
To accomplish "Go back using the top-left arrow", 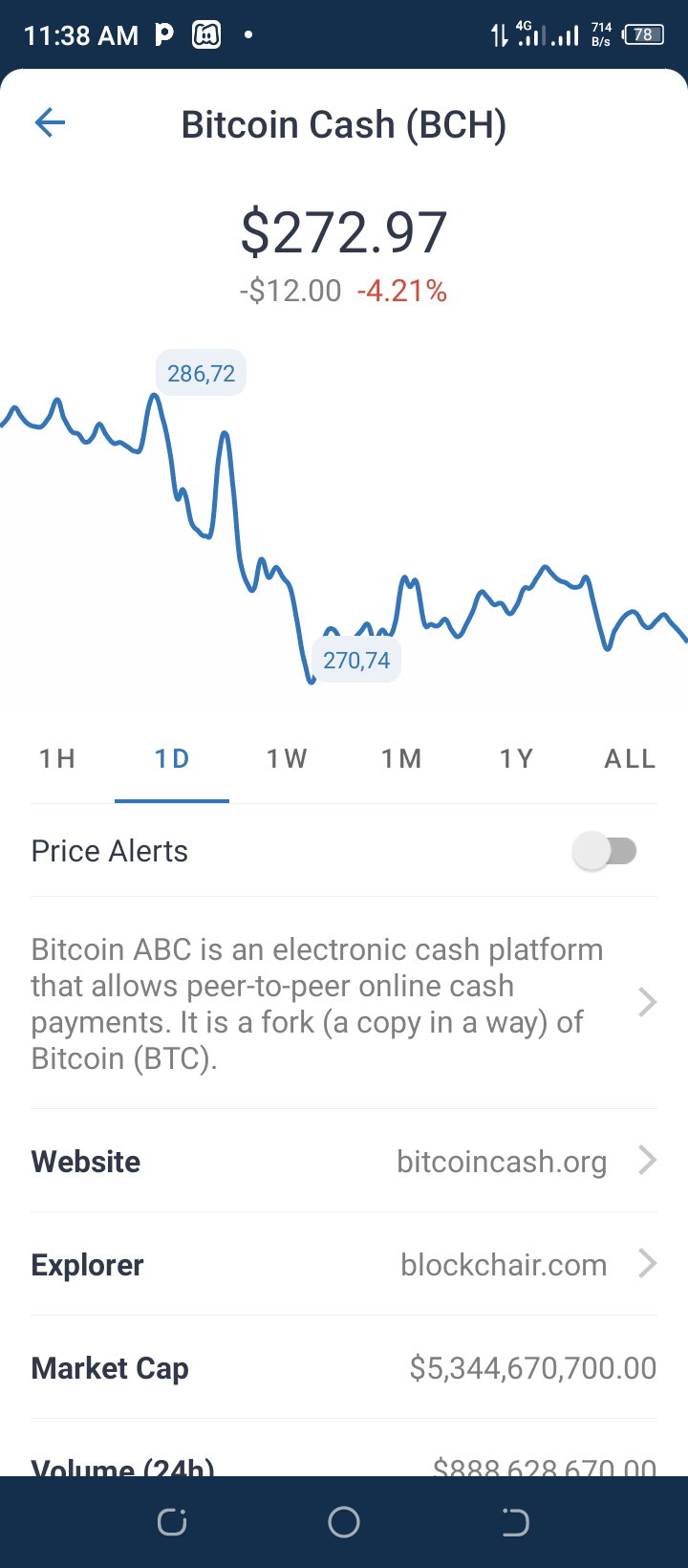I will (50, 122).
